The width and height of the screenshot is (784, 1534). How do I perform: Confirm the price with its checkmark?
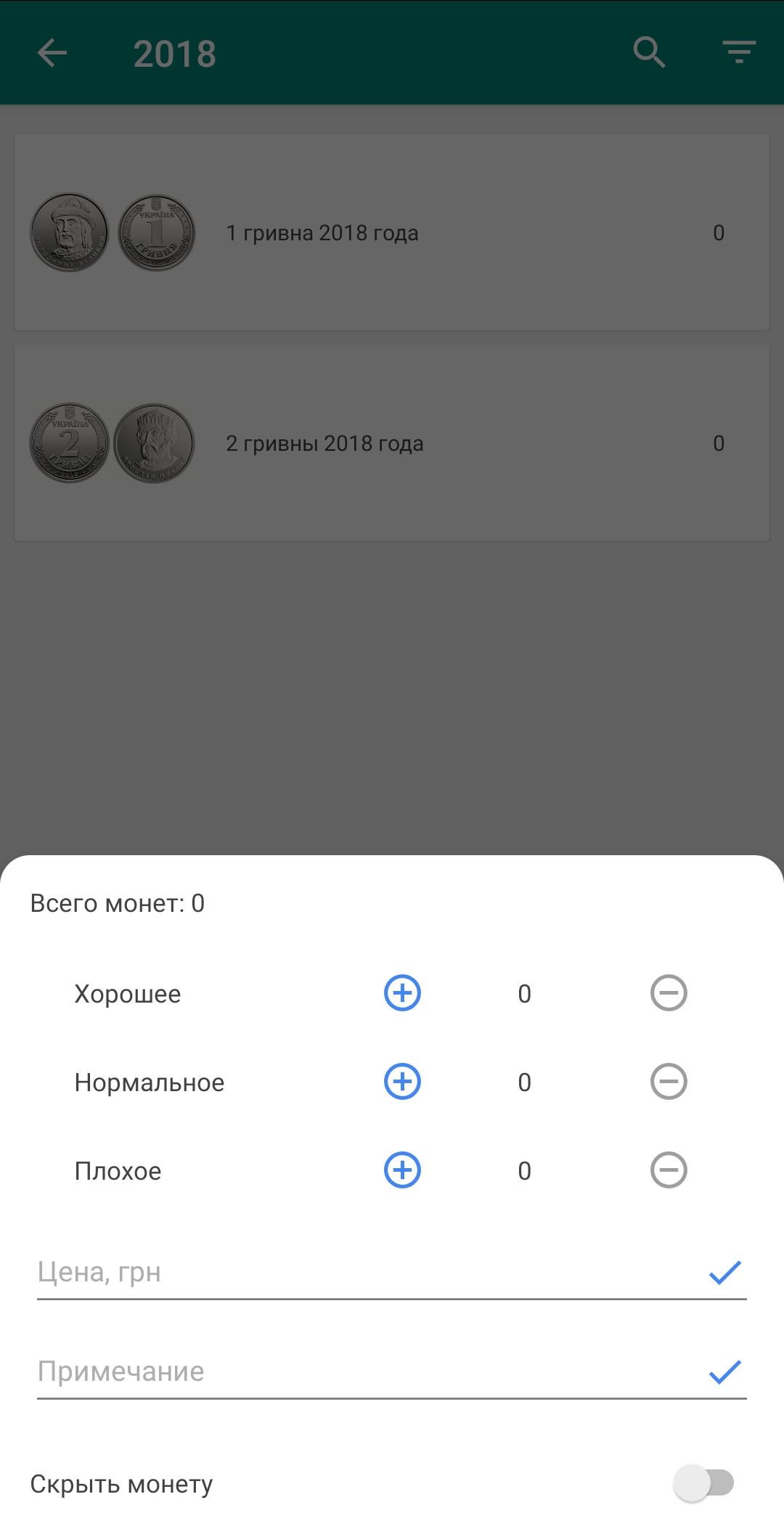pyautogui.click(x=724, y=1272)
